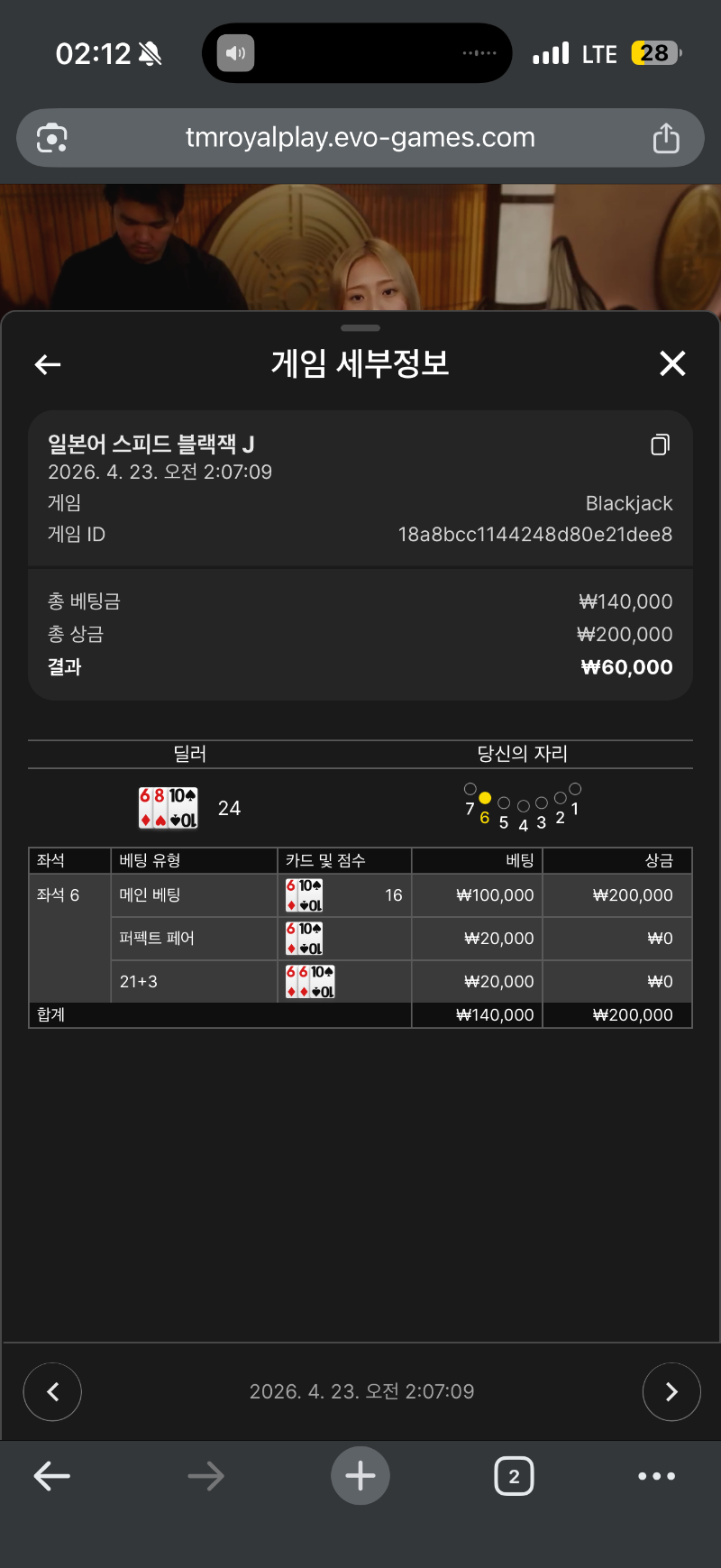Open the tab switcher
This screenshot has height=1568, width=721.
514,1476
